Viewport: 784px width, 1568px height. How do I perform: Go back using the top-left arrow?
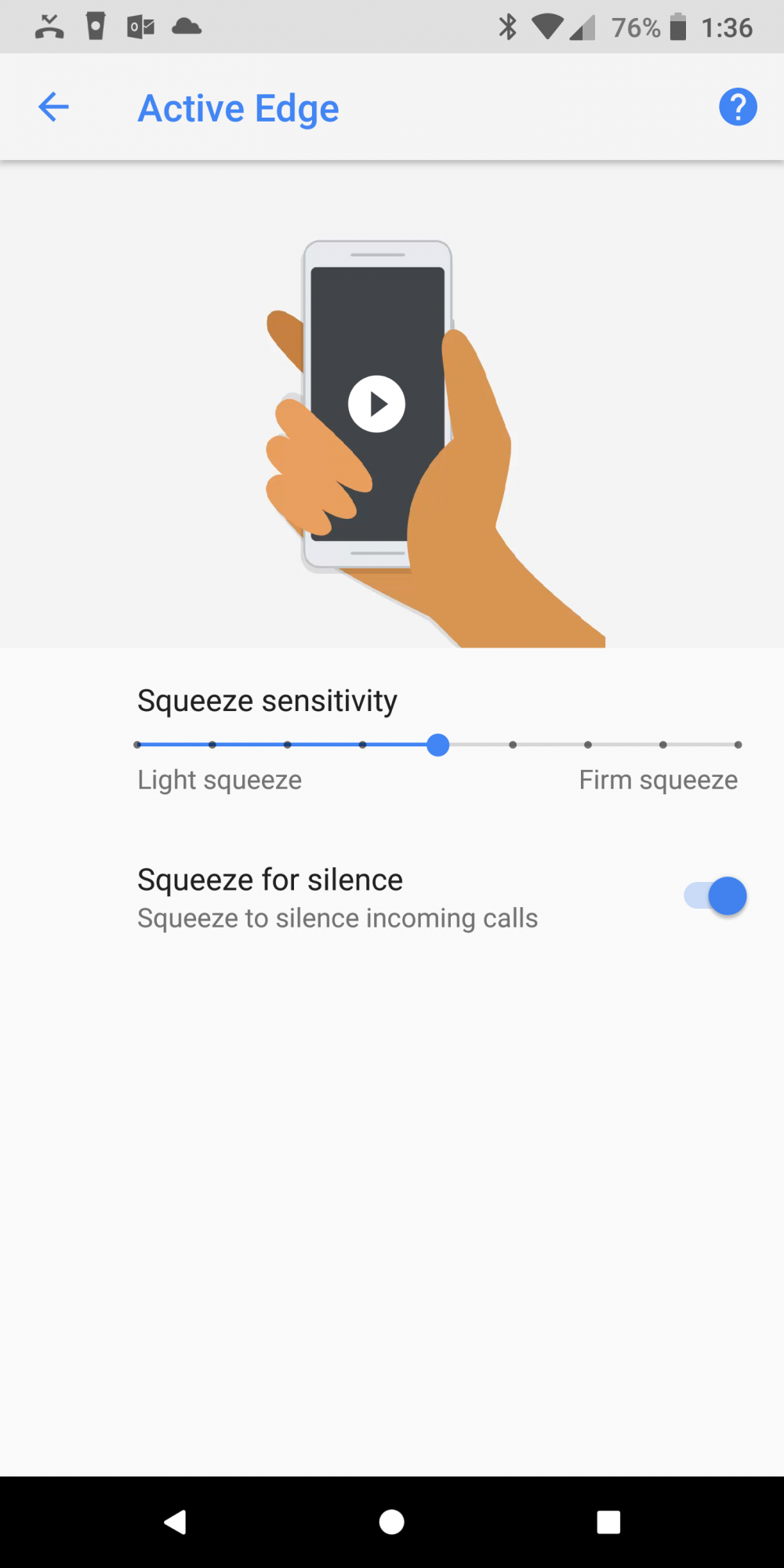click(53, 107)
